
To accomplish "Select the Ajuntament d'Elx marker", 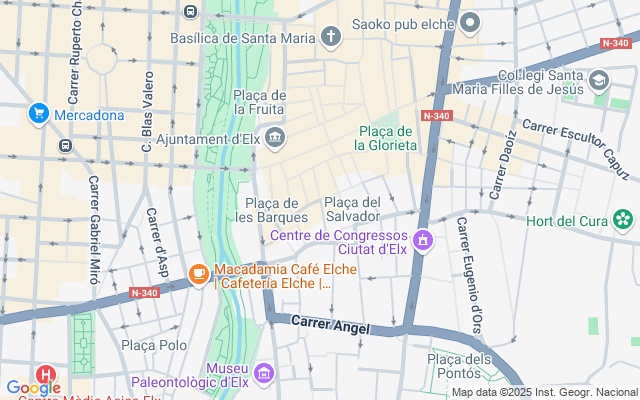I will tap(275, 139).
